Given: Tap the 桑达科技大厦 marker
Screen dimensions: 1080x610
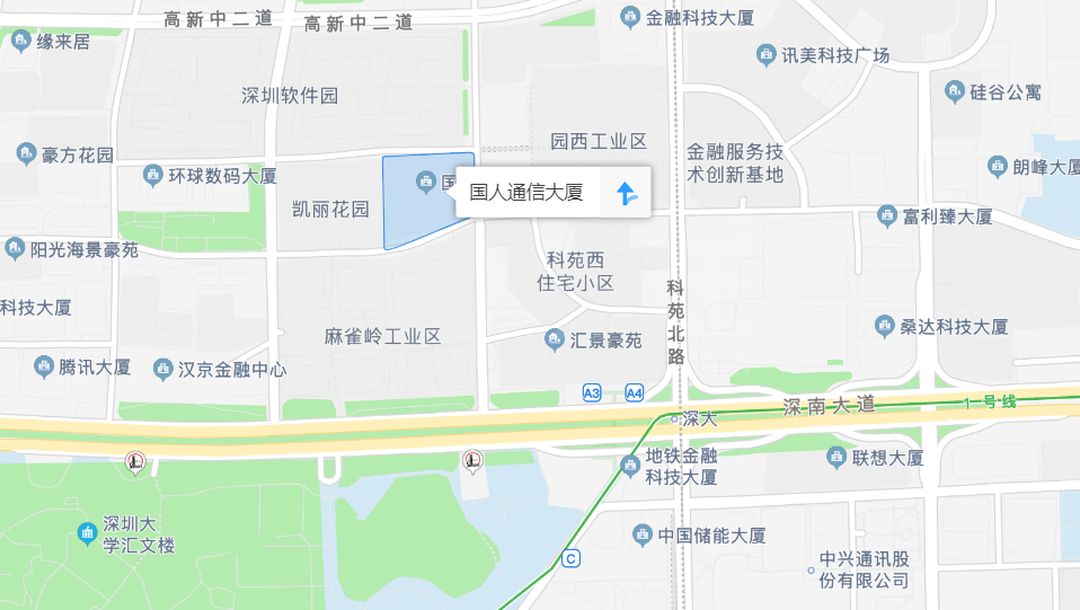Looking at the screenshot, I should click(884, 326).
